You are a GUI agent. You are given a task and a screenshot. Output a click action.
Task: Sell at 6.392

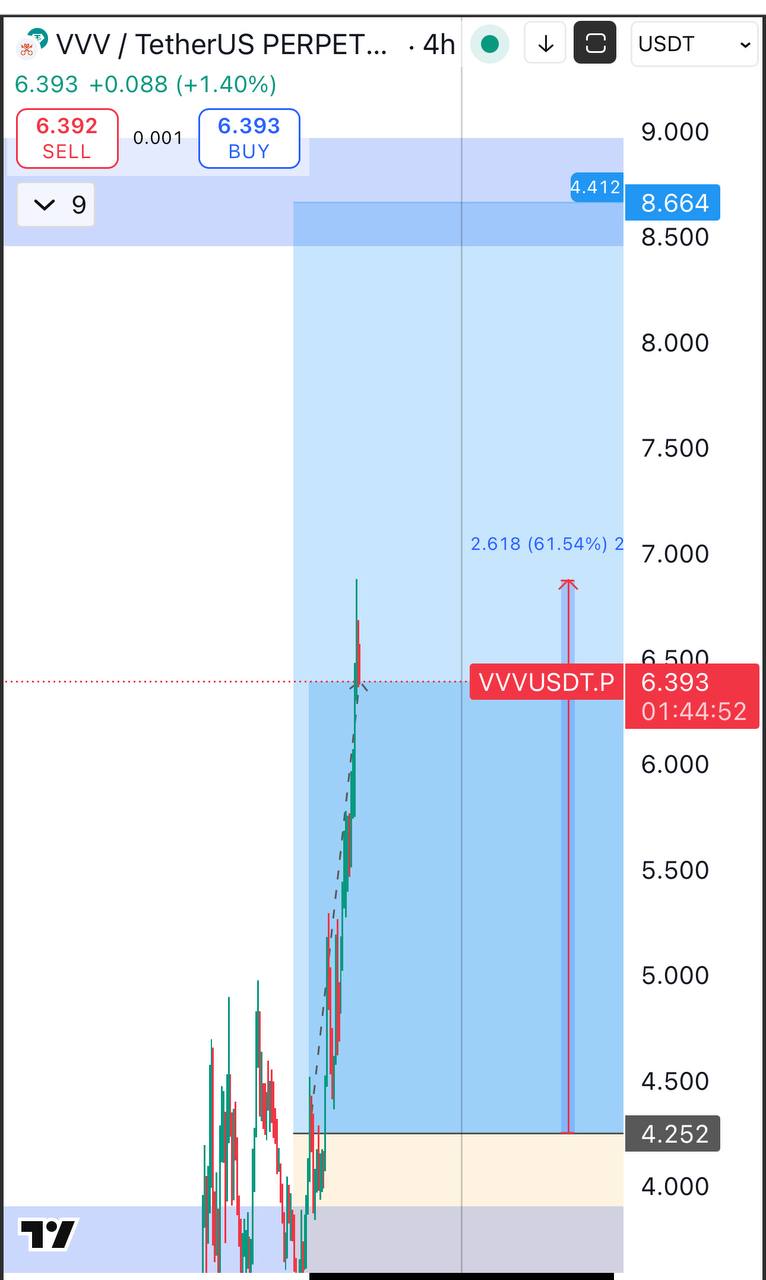point(67,138)
